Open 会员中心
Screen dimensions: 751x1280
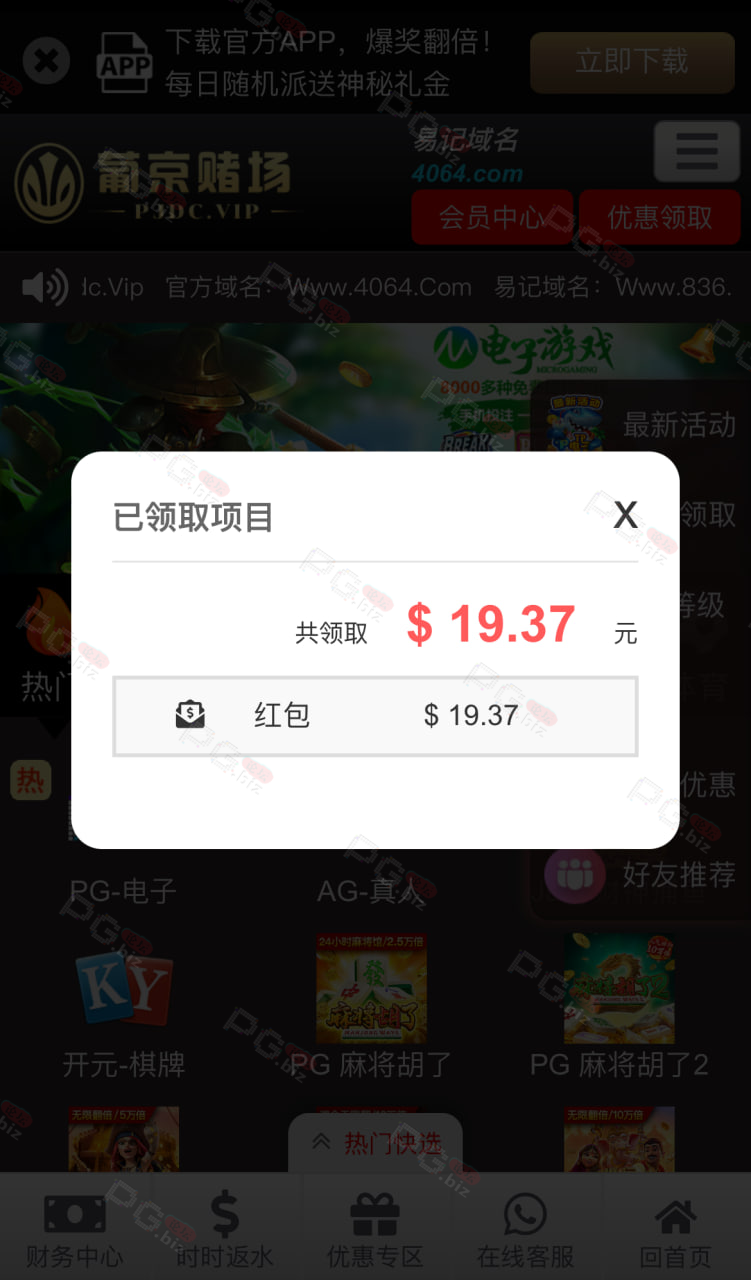tap(492, 218)
